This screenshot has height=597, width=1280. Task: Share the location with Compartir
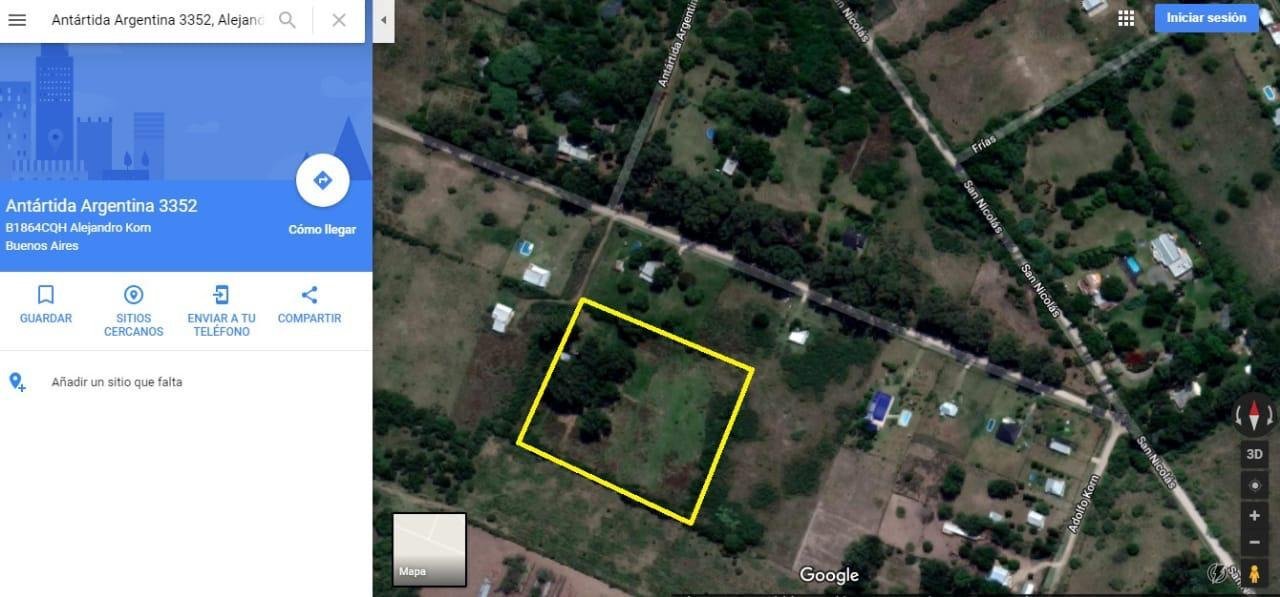(309, 304)
